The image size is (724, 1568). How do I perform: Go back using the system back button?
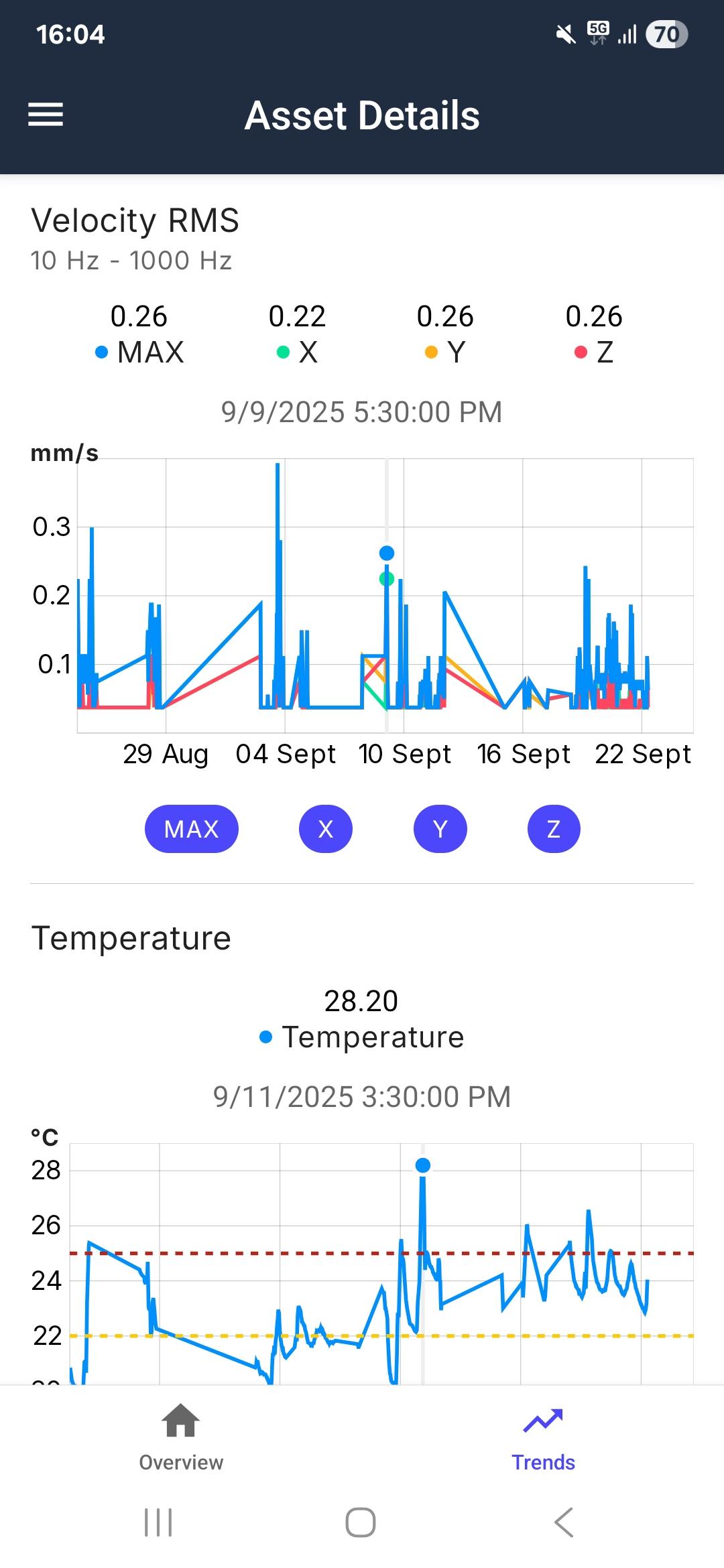(x=564, y=1522)
